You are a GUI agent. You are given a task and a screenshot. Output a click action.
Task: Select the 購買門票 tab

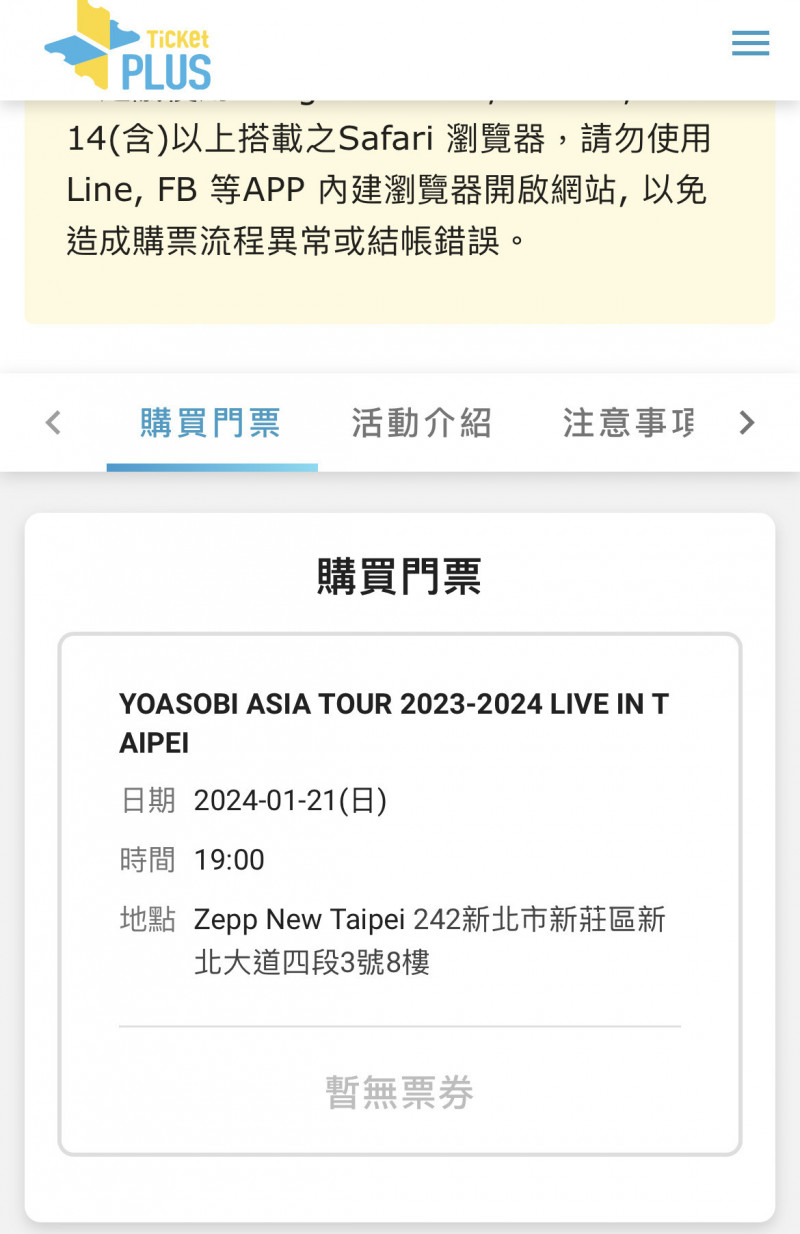pos(212,422)
